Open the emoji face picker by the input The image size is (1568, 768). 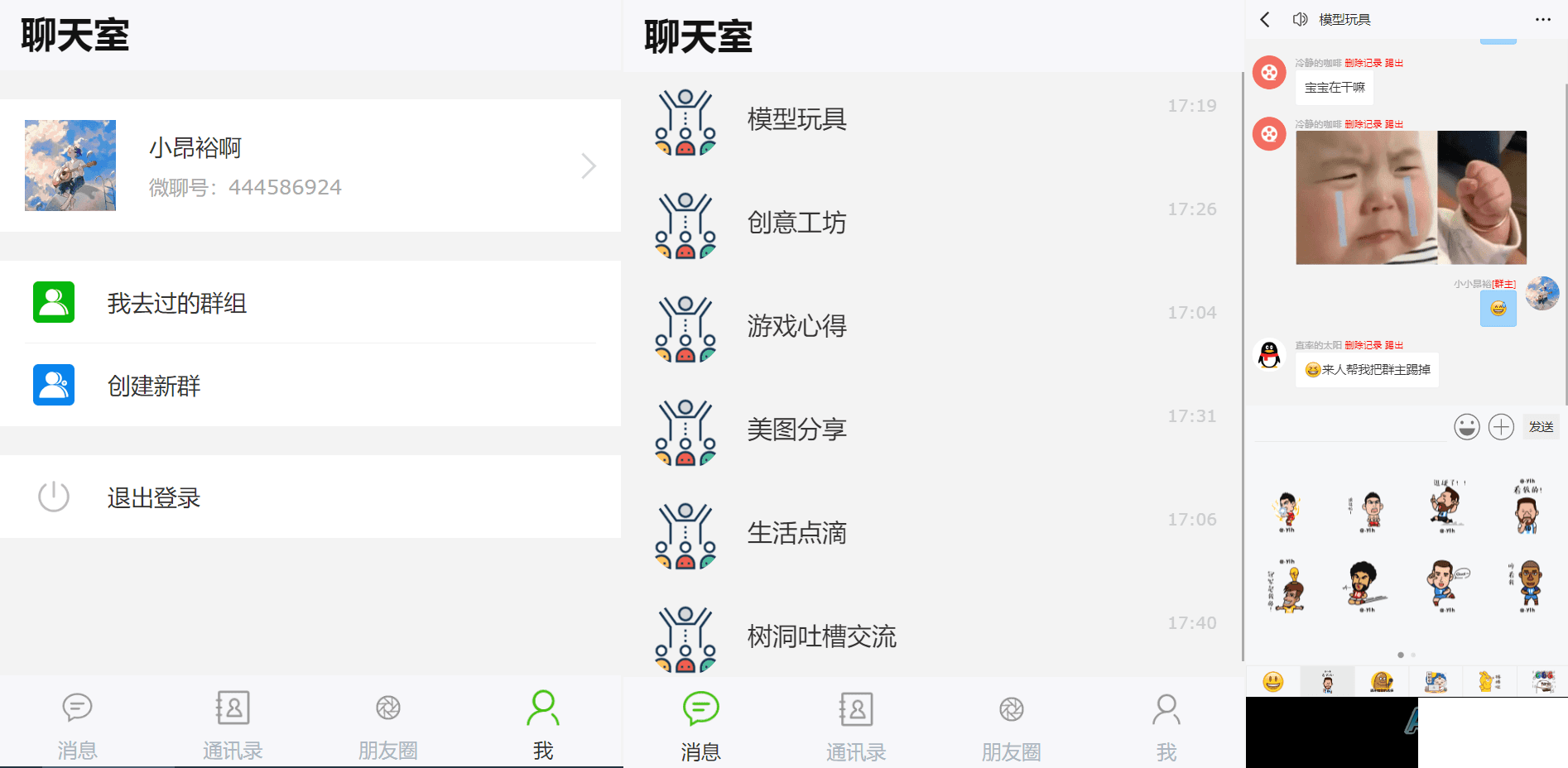coord(1466,427)
